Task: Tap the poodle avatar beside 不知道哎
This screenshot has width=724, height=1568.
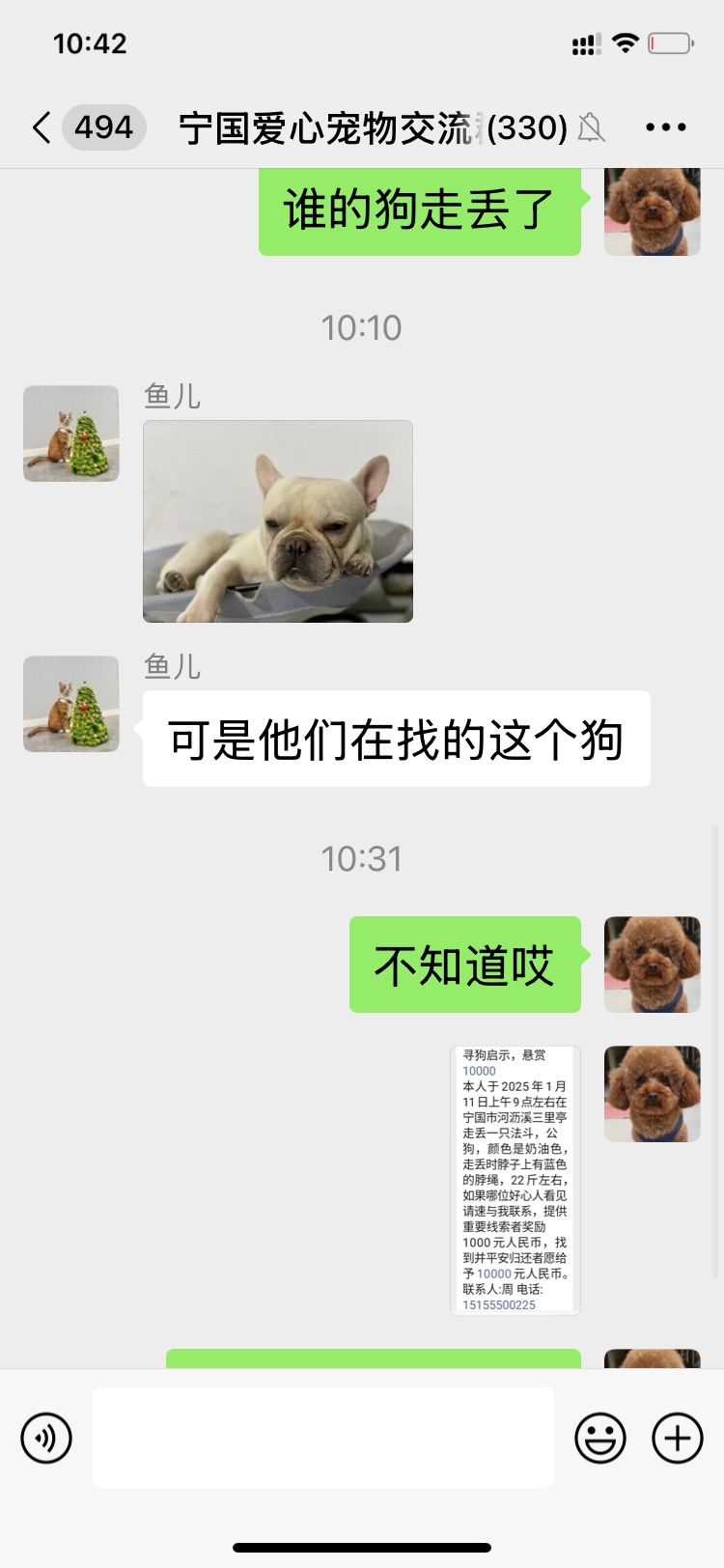Action: (652, 965)
